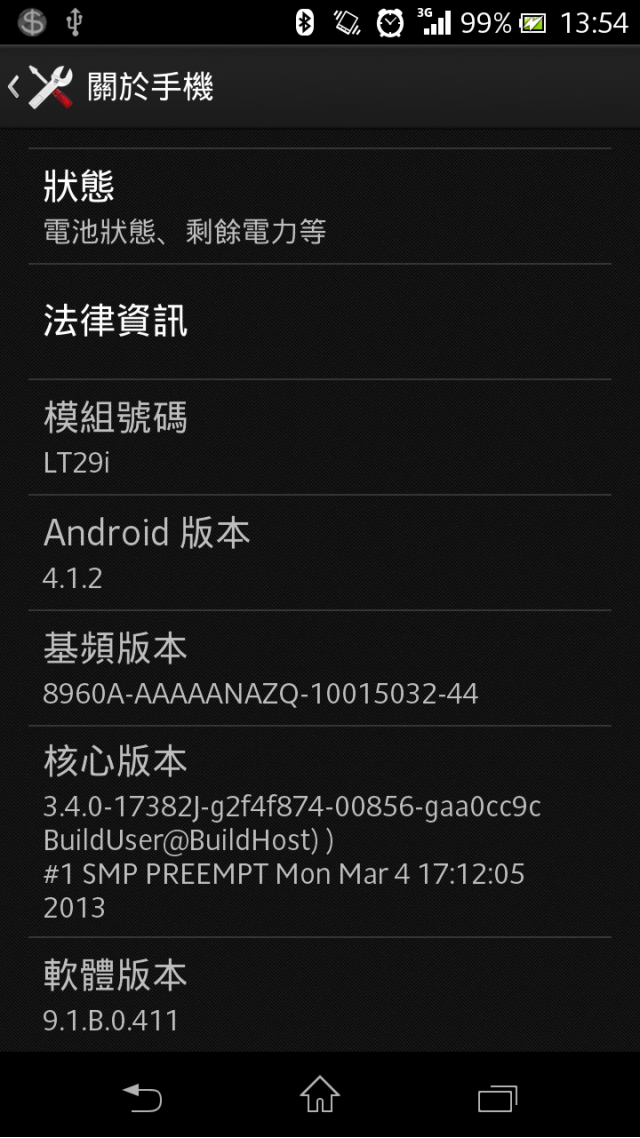640x1138 pixels.
Task: Tap the Android 版本 4.1.2 row
Action: 320,552
